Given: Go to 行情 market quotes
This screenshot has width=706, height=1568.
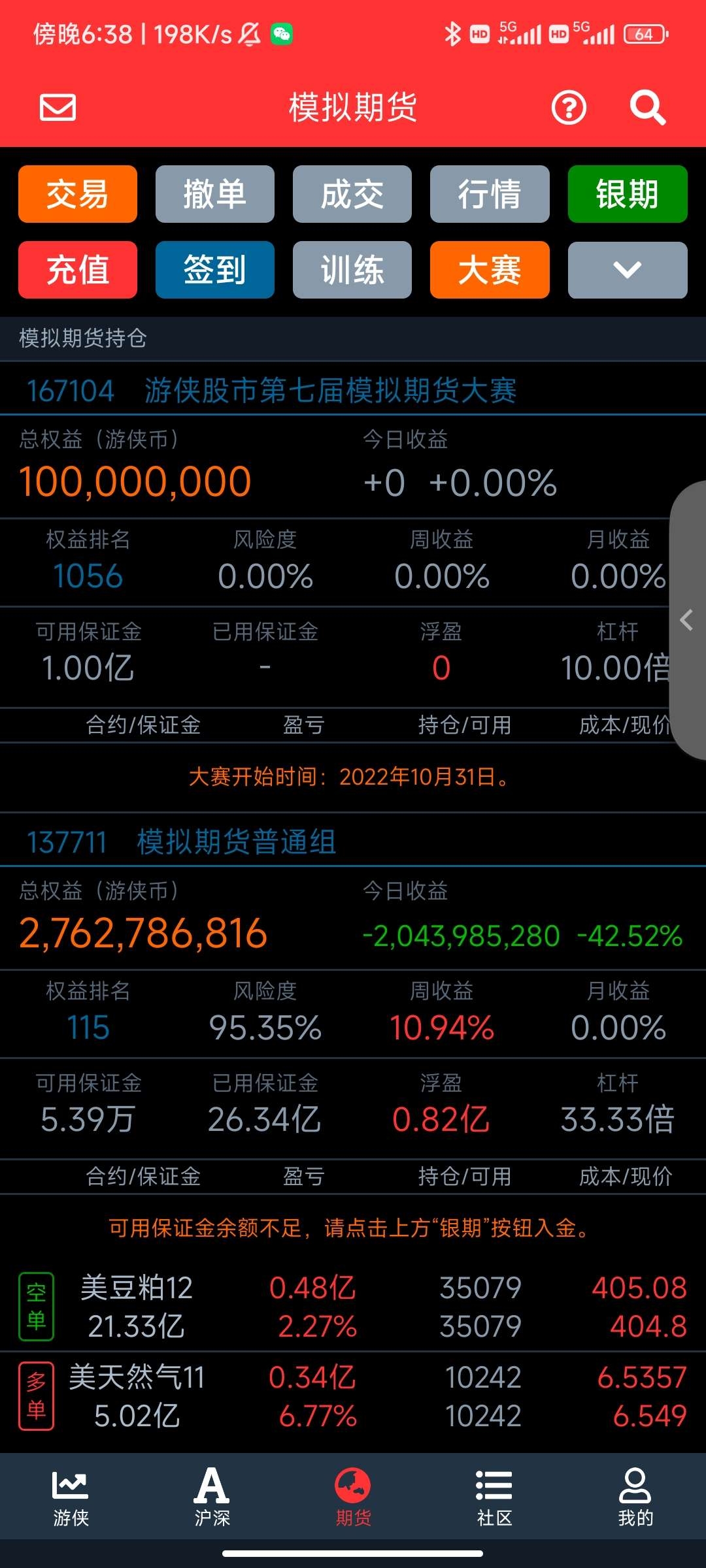Looking at the screenshot, I should (490, 194).
